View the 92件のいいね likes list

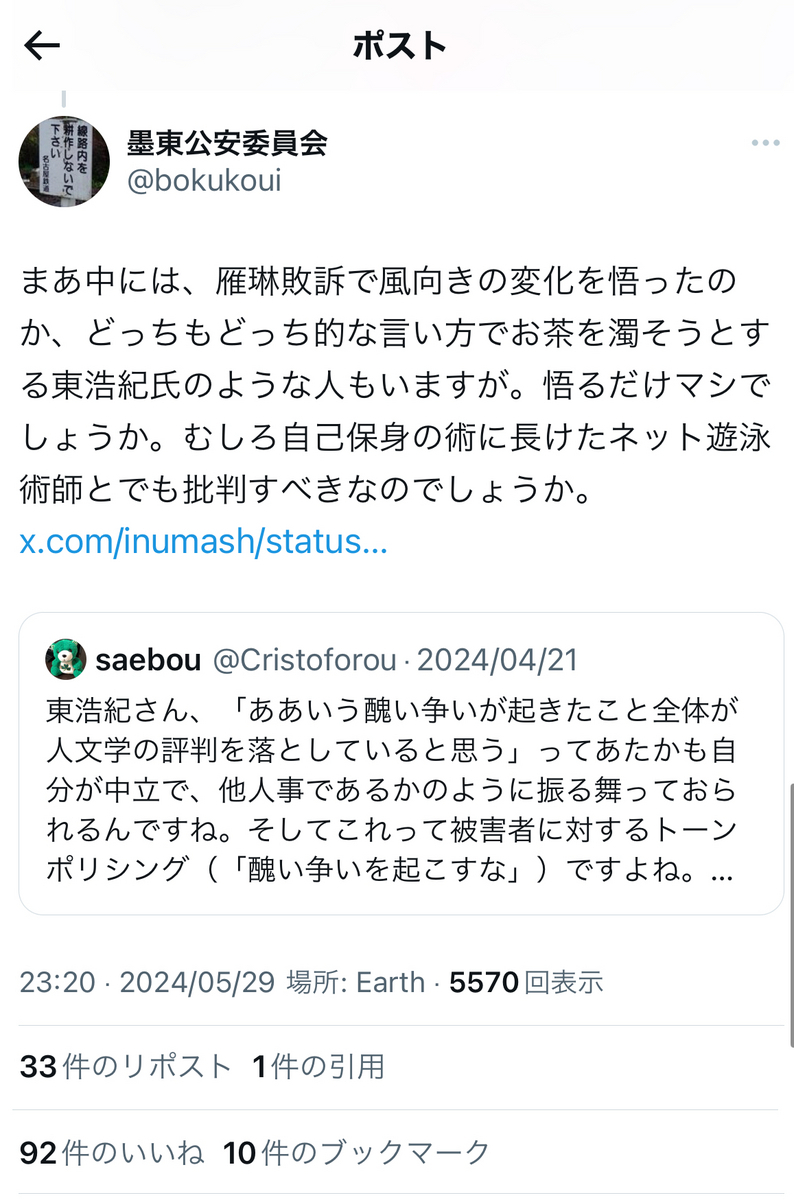coord(111,1153)
